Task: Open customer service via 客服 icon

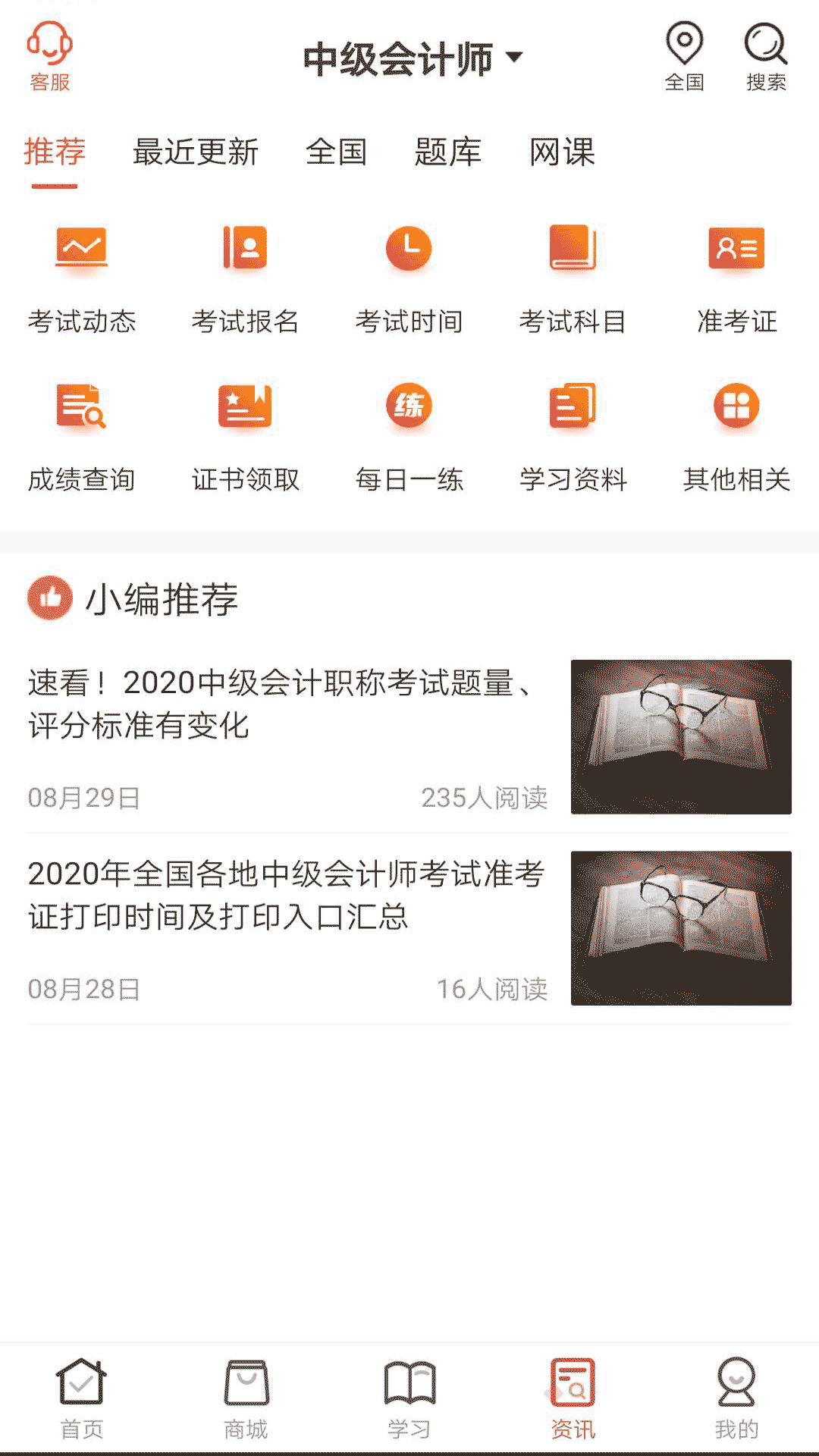Action: [50, 53]
